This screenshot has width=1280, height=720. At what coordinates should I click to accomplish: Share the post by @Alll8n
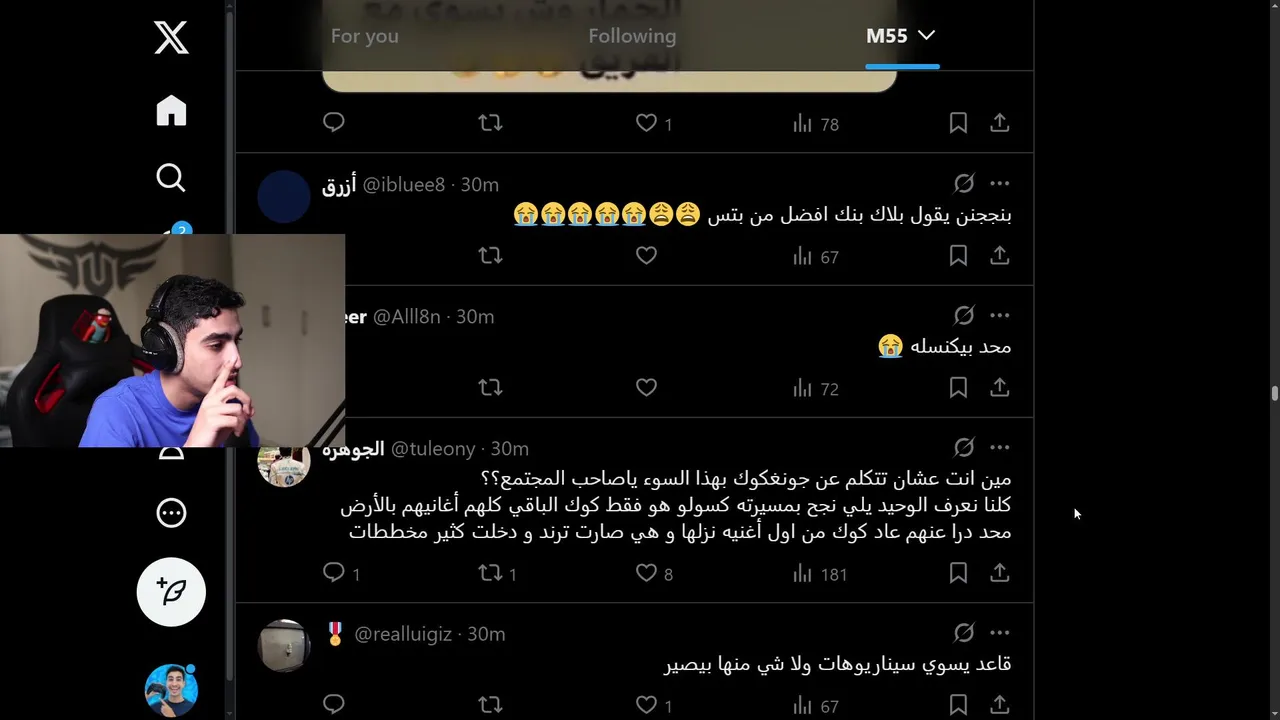[999, 388]
